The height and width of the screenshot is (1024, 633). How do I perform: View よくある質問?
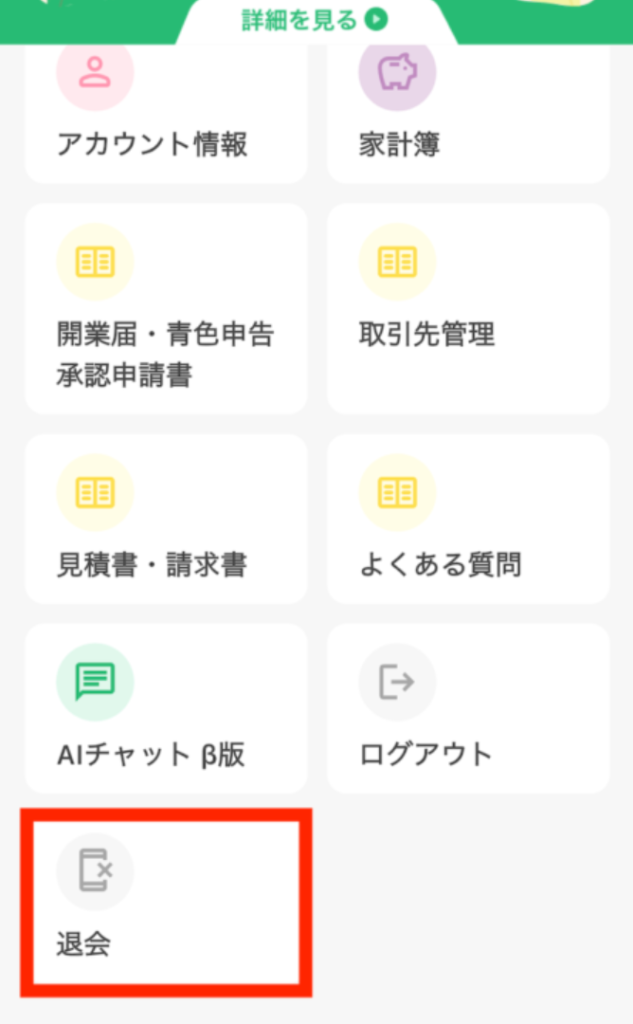[468, 518]
